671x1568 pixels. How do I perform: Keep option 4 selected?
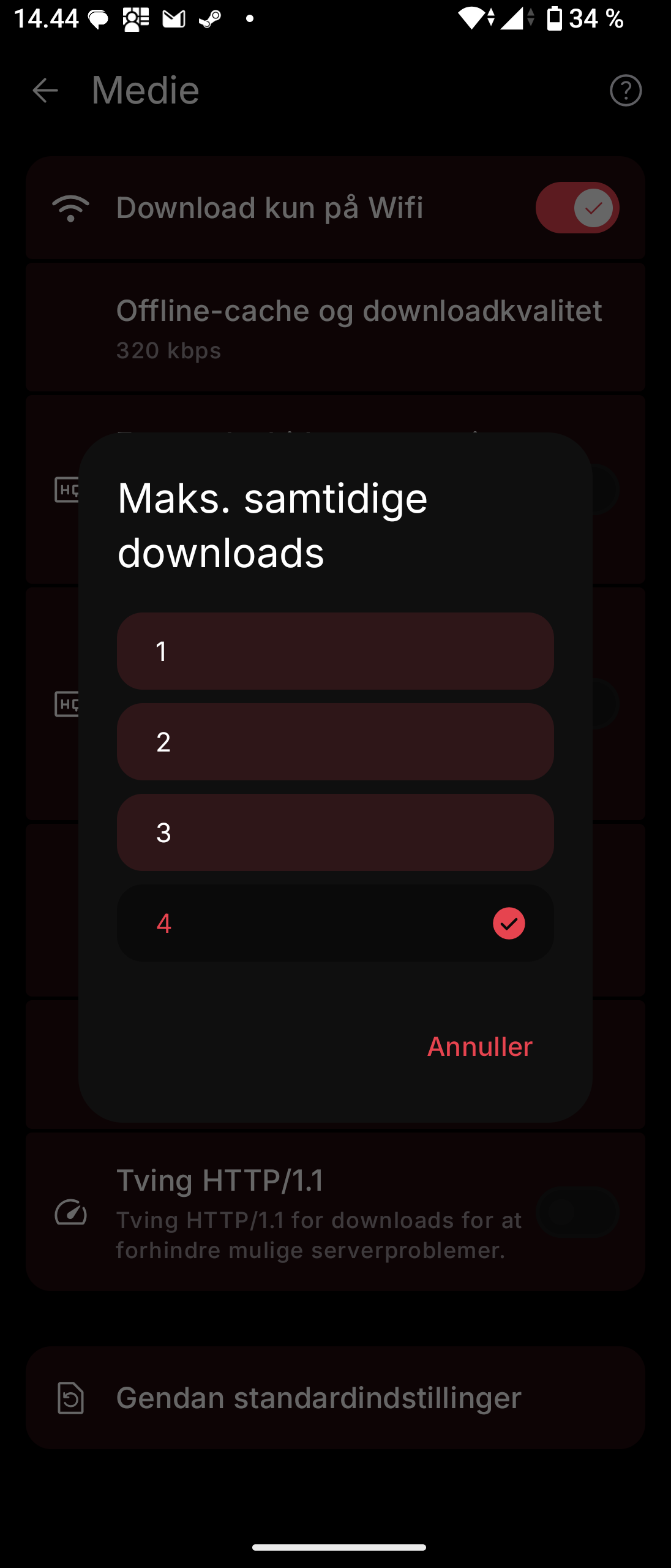coord(335,923)
